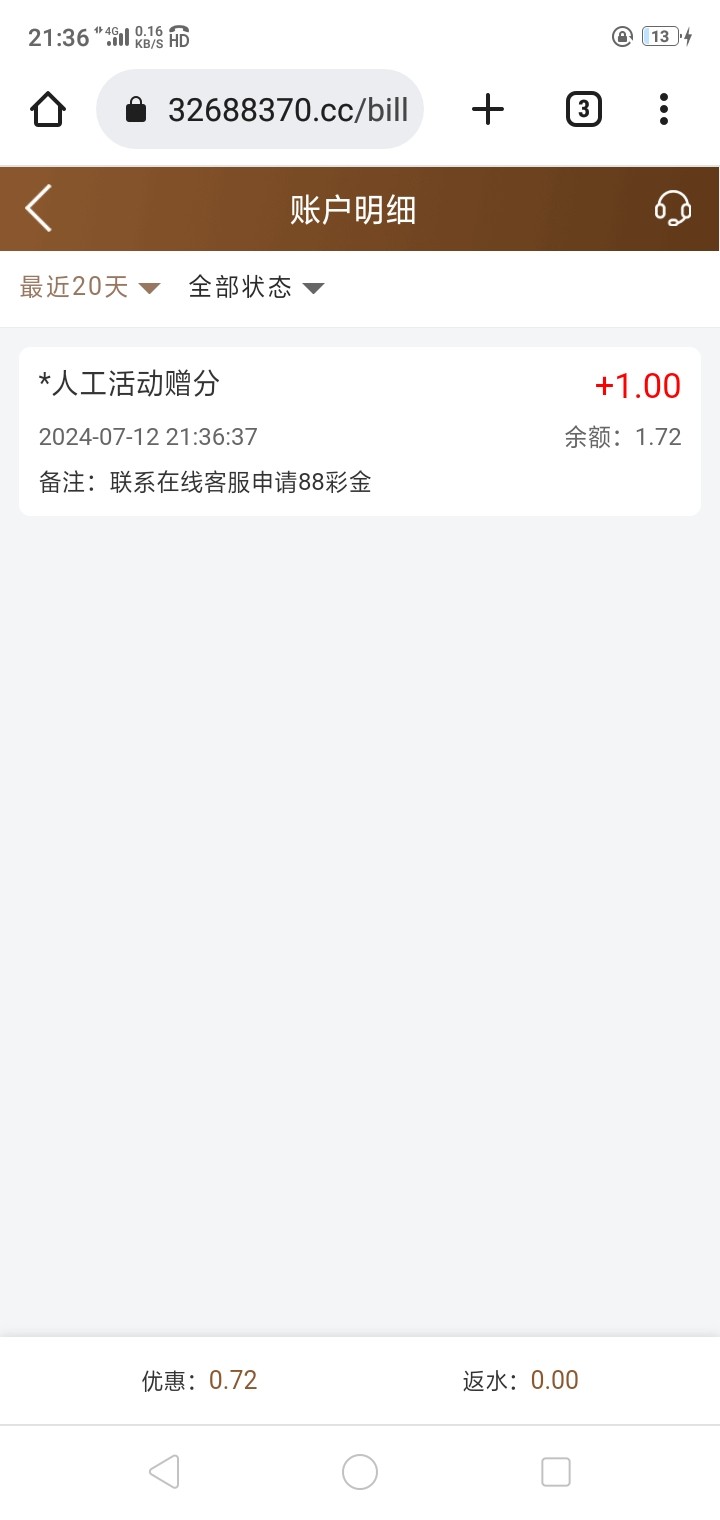
Task: Open customer service headset icon
Action: (673, 209)
